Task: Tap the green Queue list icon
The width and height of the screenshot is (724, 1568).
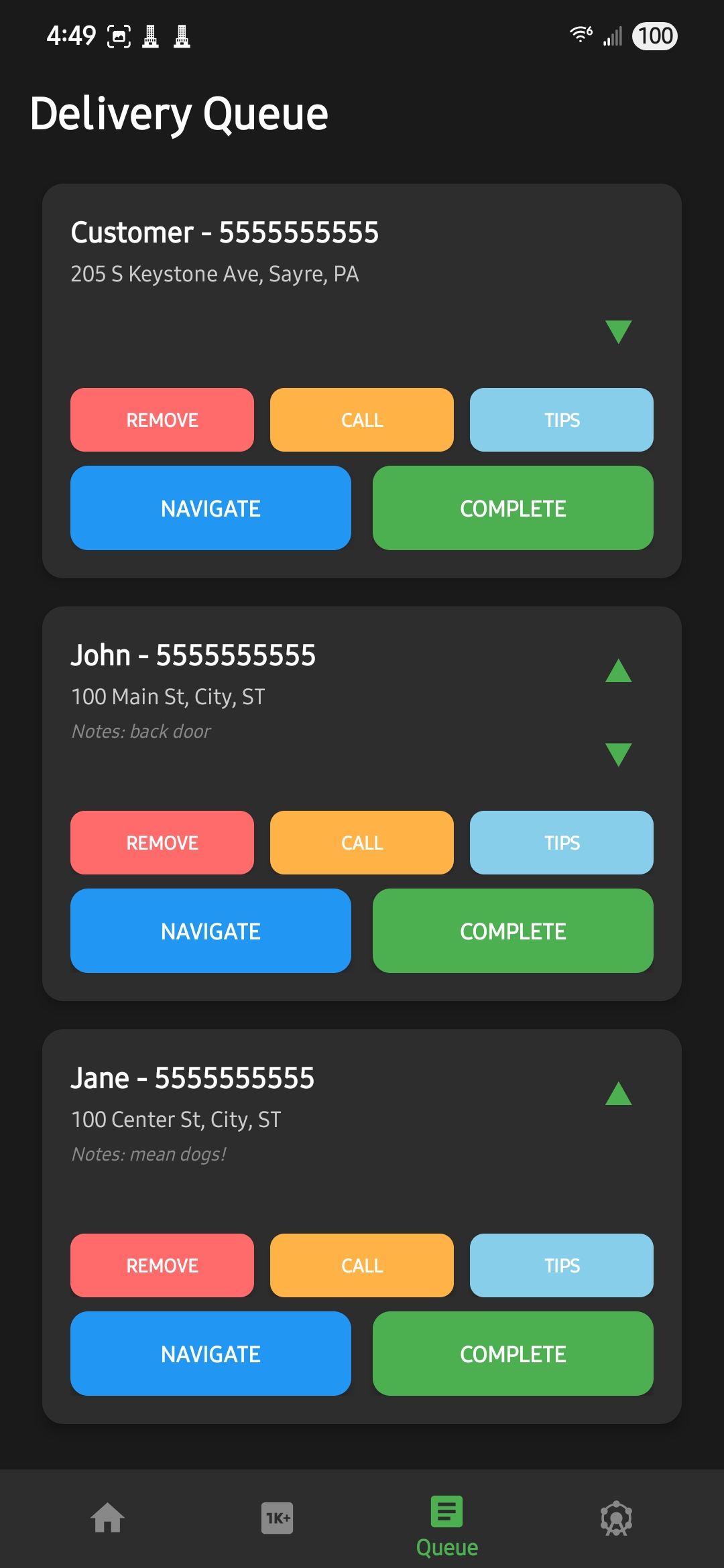Action: [x=446, y=1512]
